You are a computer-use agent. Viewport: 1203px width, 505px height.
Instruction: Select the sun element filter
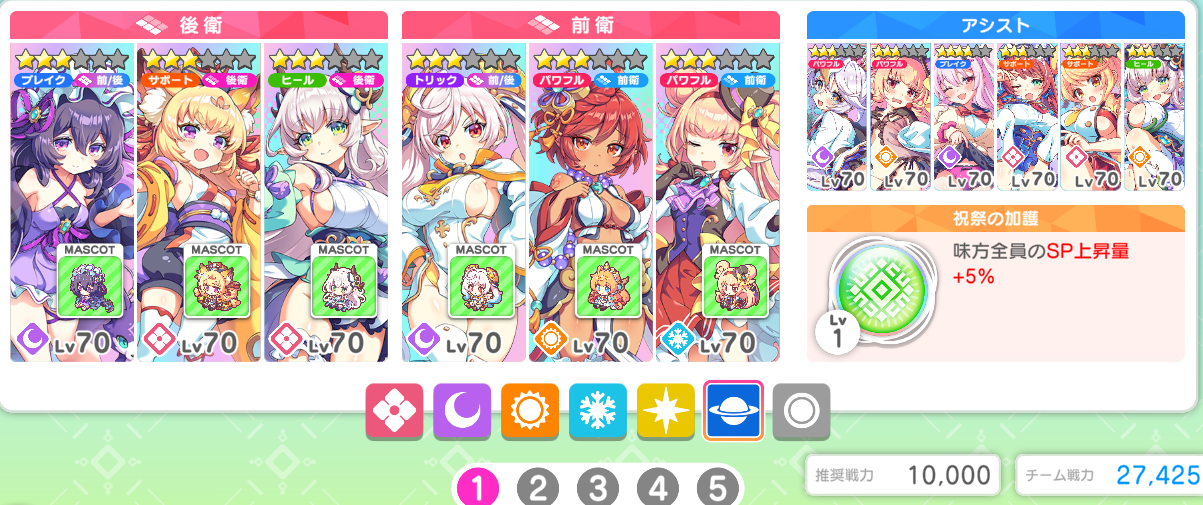tap(529, 411)
